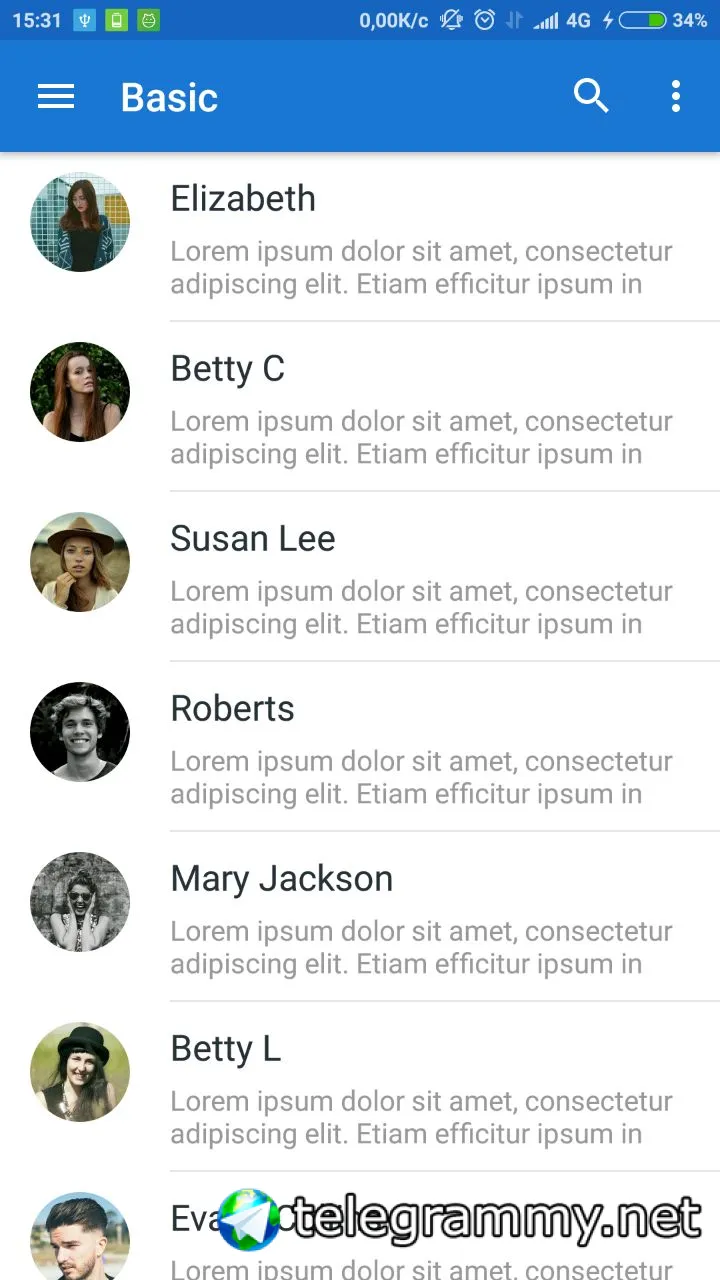The image size is (720, 1280).
Task: Choose the Roberts row
Action: click(360, 747)
